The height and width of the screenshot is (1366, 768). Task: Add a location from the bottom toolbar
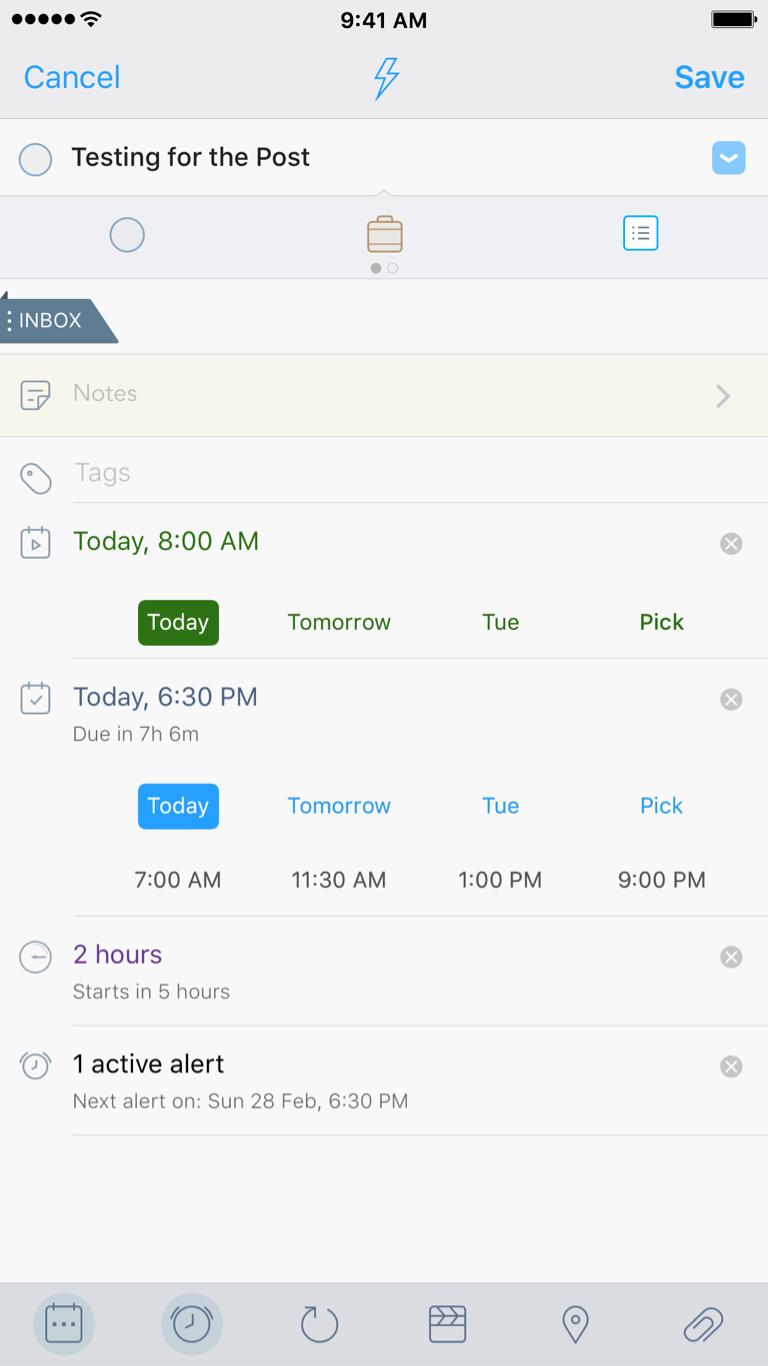[575, 1325]
